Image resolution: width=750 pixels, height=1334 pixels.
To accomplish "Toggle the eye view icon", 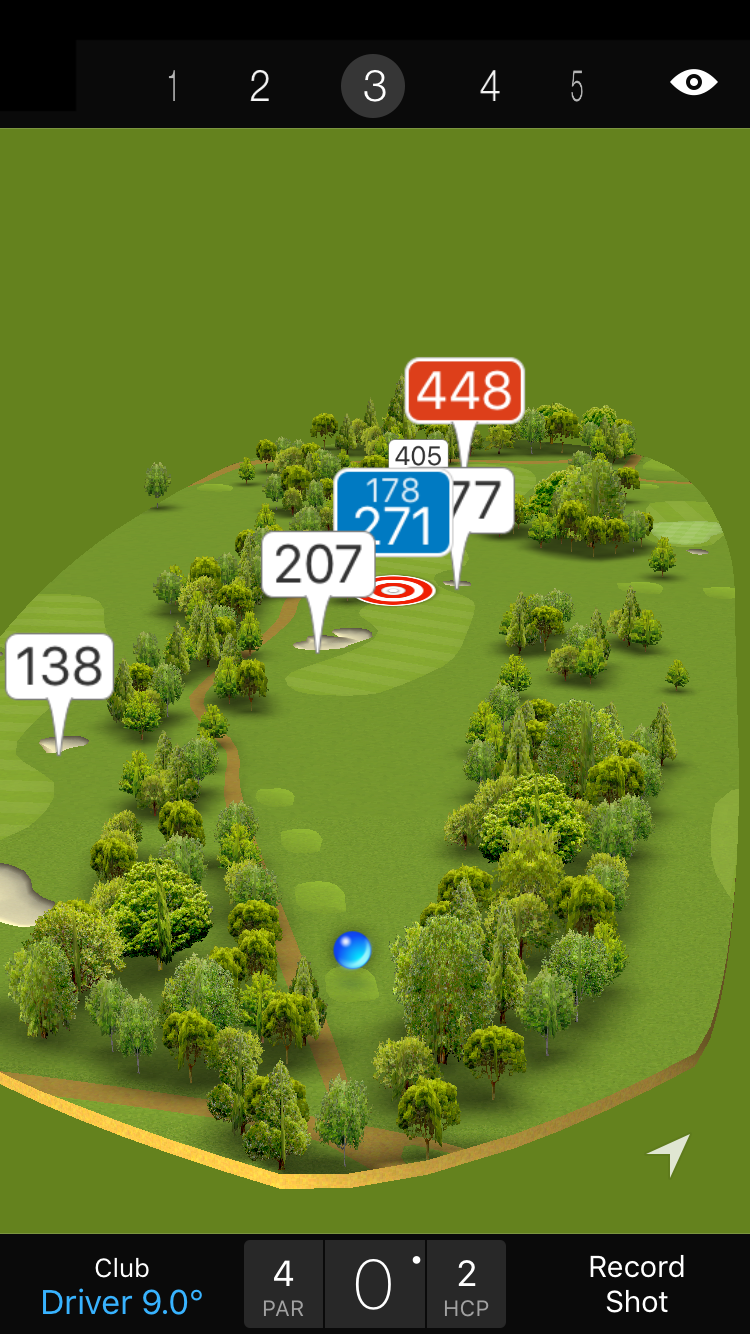I will point(693,82).
